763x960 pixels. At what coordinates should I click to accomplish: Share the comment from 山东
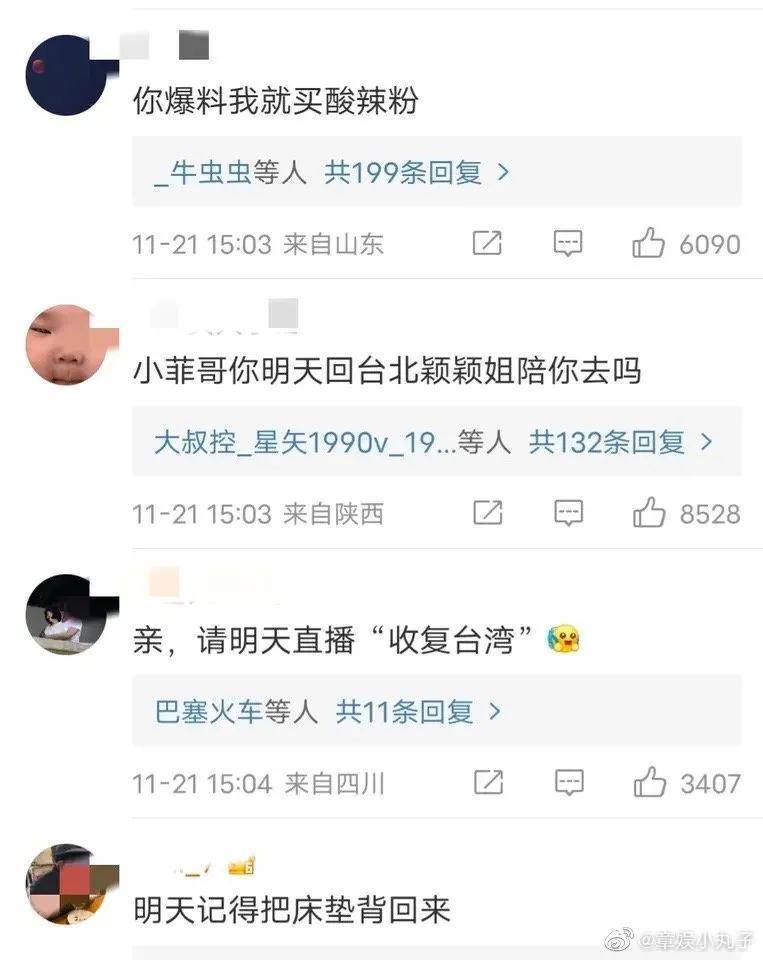[487, 243]
